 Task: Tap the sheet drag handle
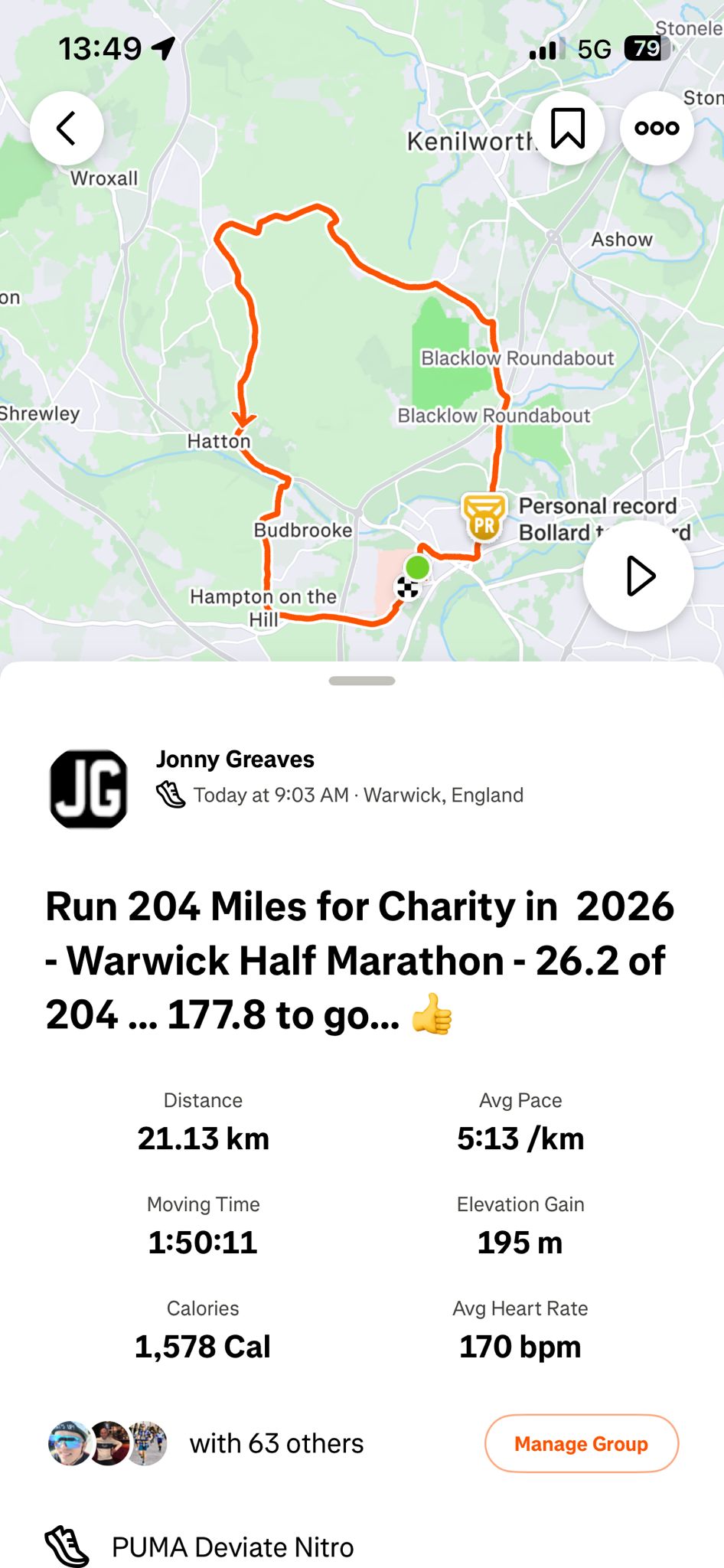click(362, 681)
